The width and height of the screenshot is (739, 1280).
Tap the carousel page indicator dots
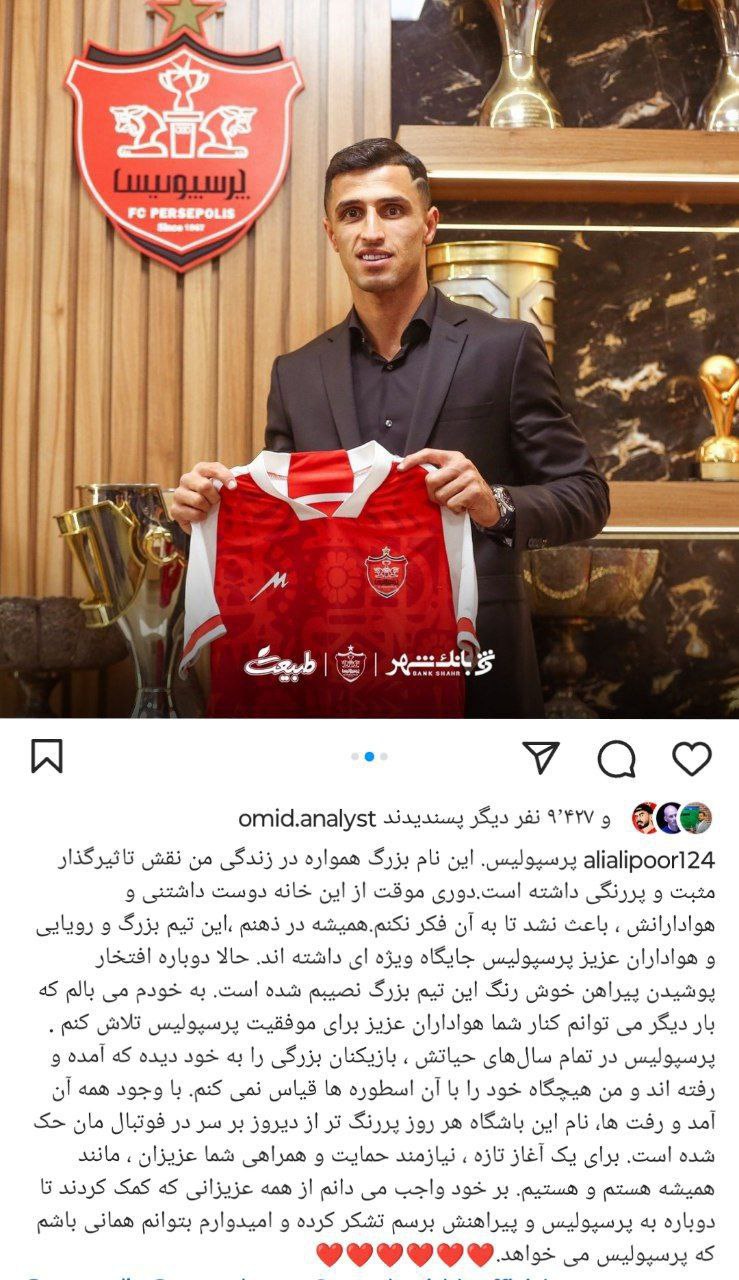tap(369, 757)
